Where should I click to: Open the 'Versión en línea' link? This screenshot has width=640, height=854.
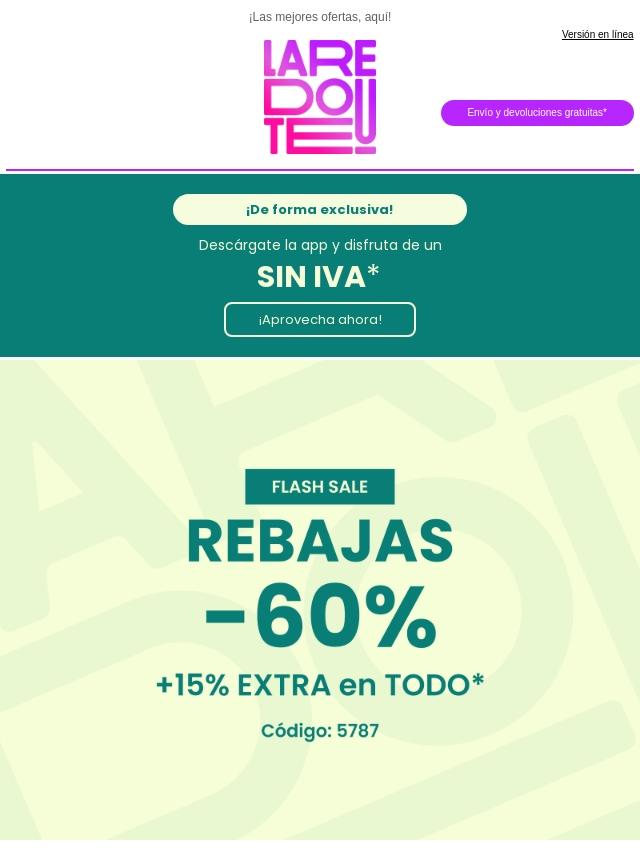point(597,35)
